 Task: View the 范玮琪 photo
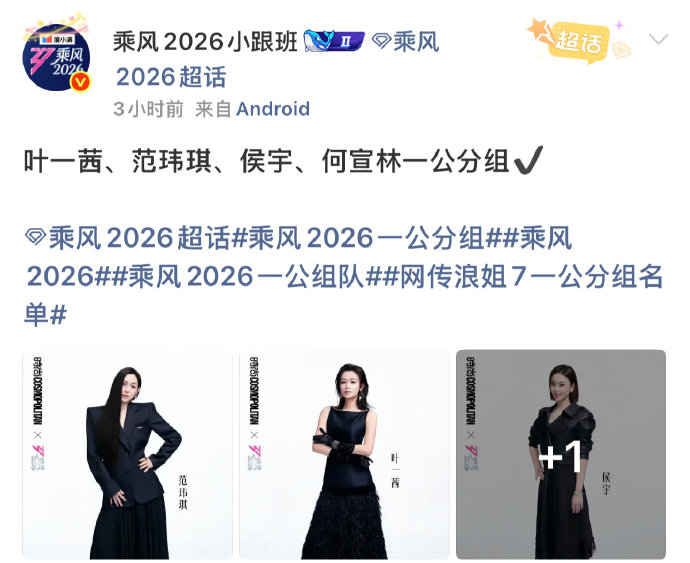tap(127, 453)
